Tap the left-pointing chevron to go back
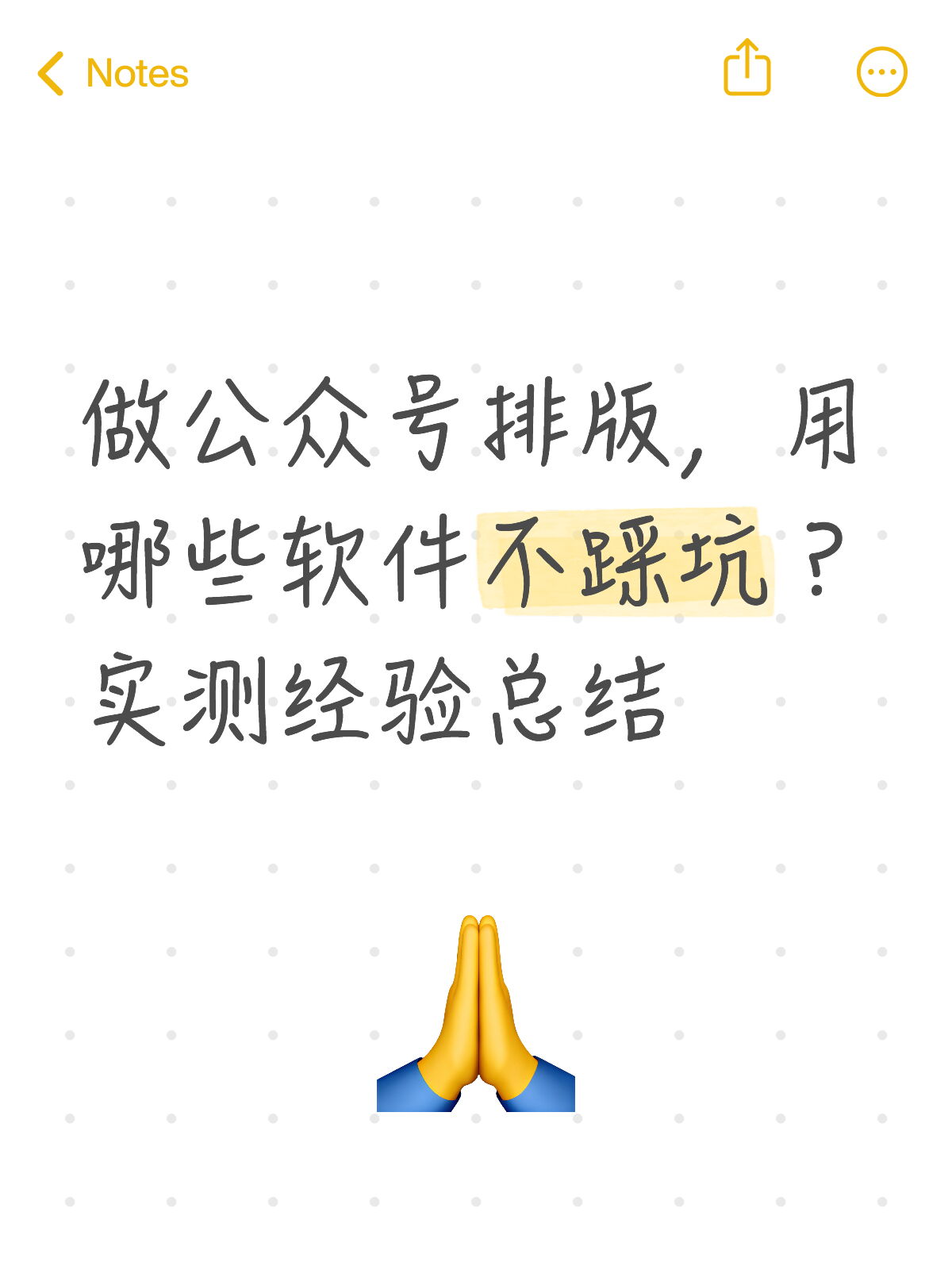This screenshot has width=952, height=1270. pyautogui.click(x=50, y=73)
